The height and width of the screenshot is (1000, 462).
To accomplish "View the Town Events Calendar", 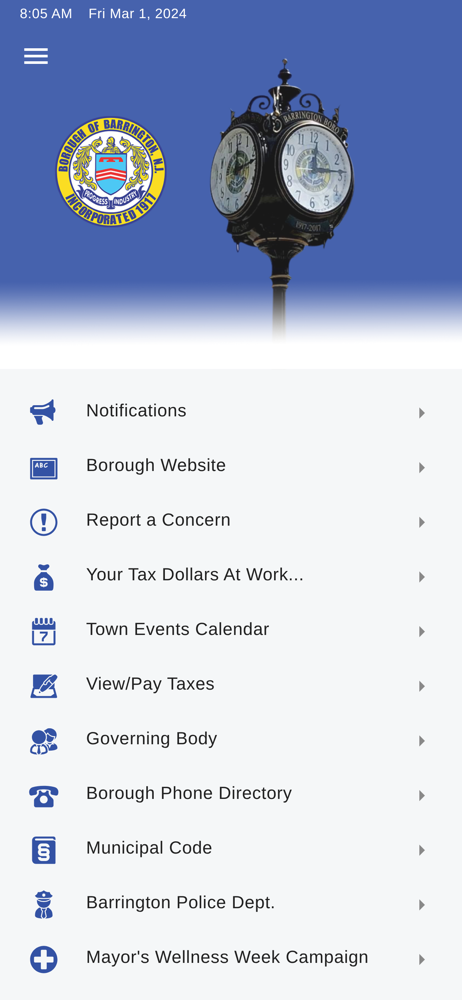I will click(231, 630).
